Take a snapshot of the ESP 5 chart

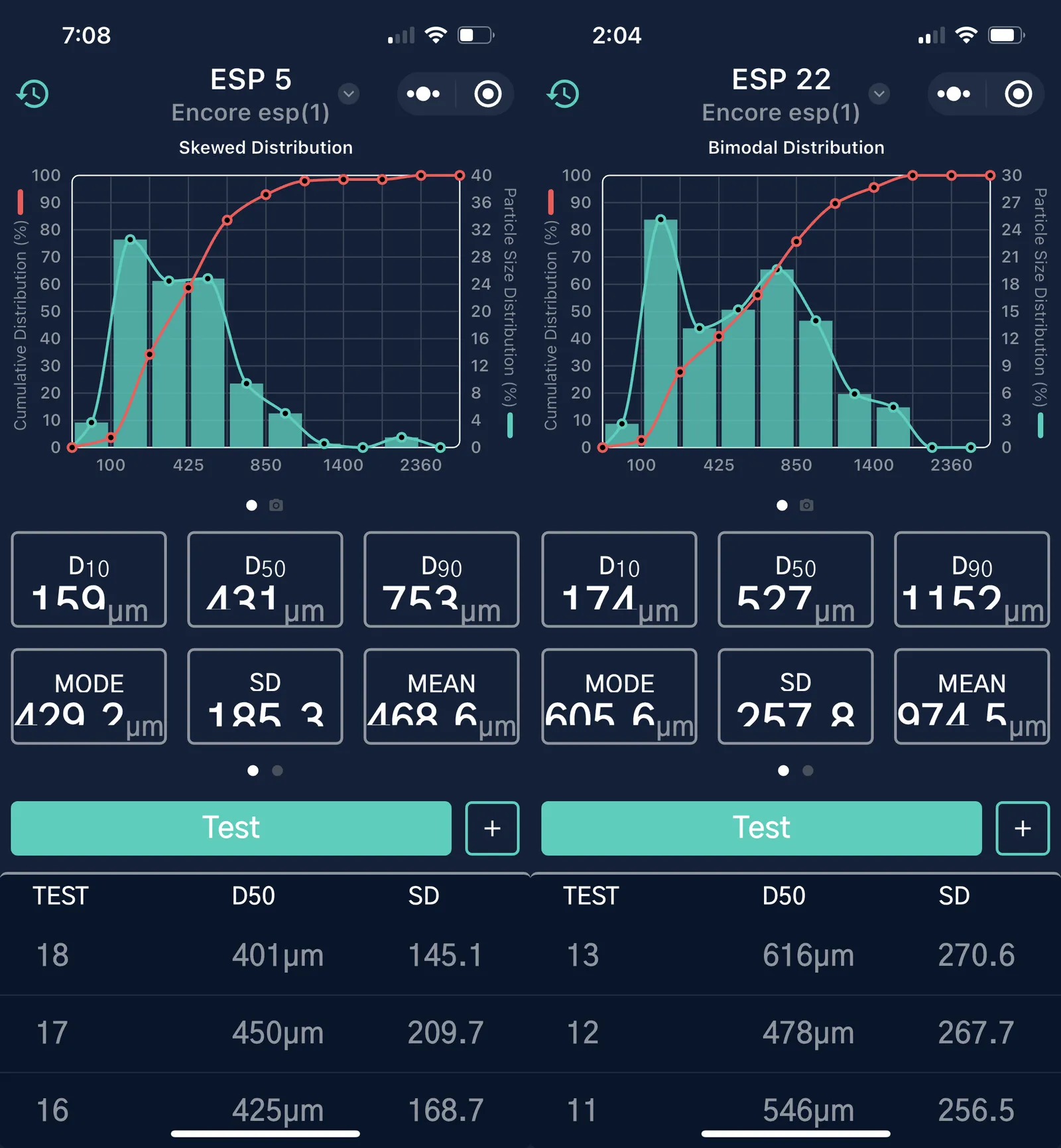tap(275, 505)
